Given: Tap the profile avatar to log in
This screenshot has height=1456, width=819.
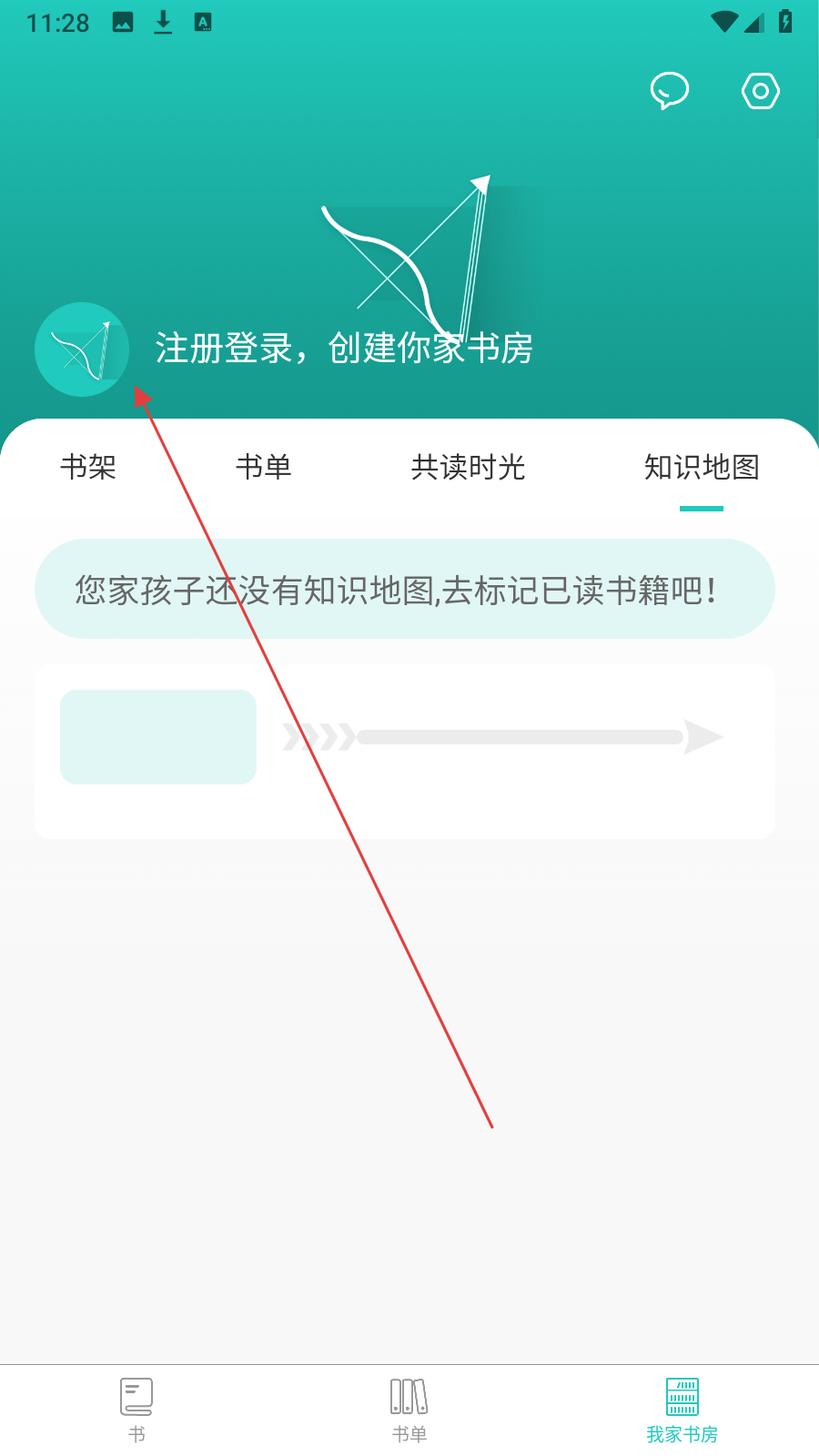Looking at the screenshot, I should point(82,349).
